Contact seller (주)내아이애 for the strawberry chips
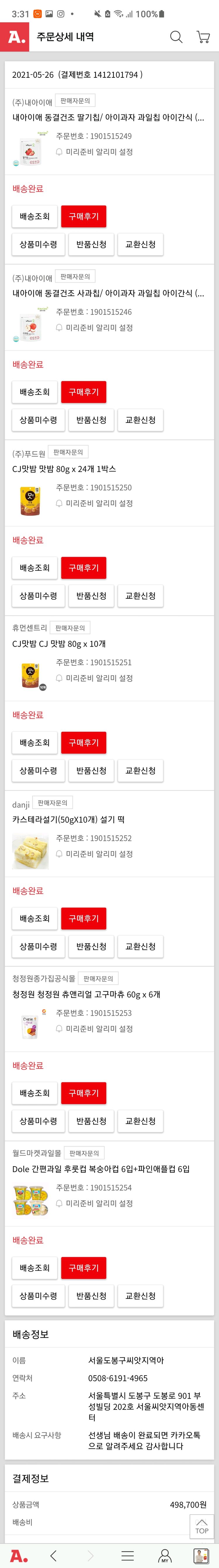The image size is (219, 1568). [75, 101]
